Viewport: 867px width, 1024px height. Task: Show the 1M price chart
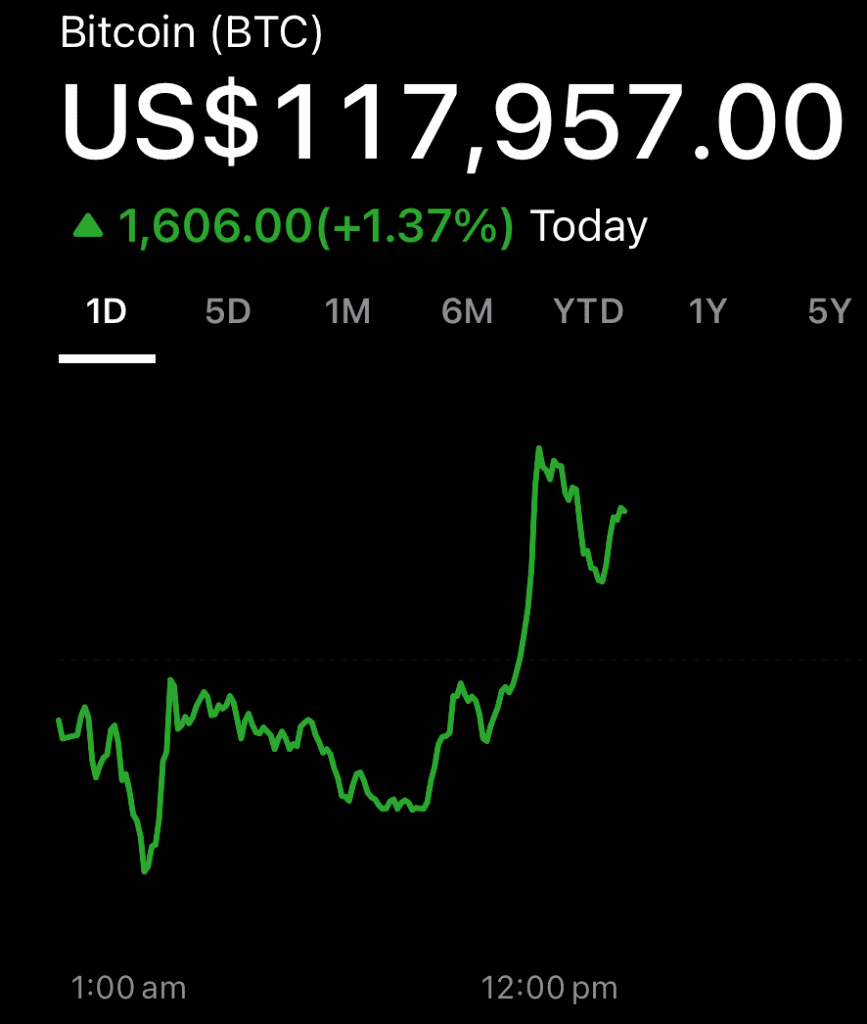pyautogui.click(x=347, y=313)
